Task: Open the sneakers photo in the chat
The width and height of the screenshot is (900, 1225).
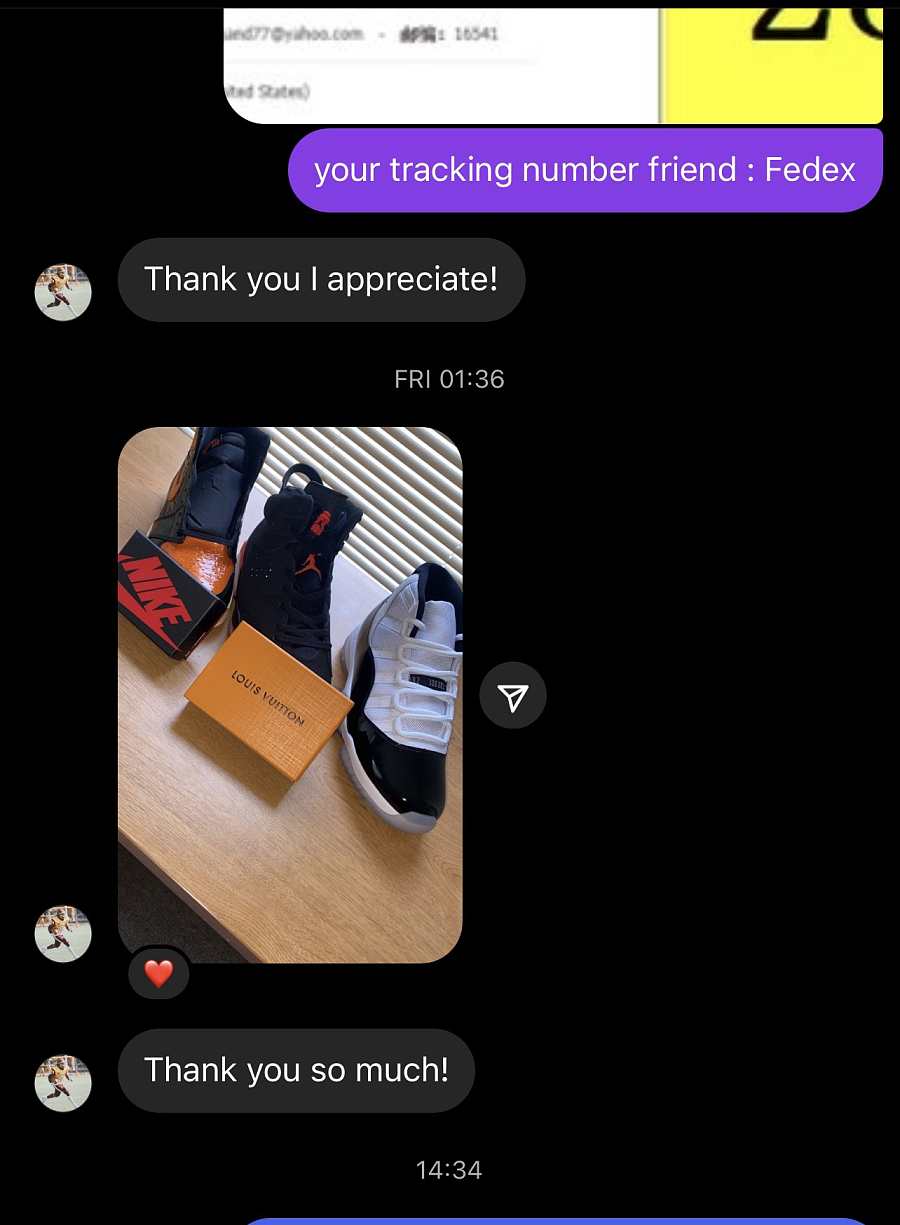Action: point(290,694)
